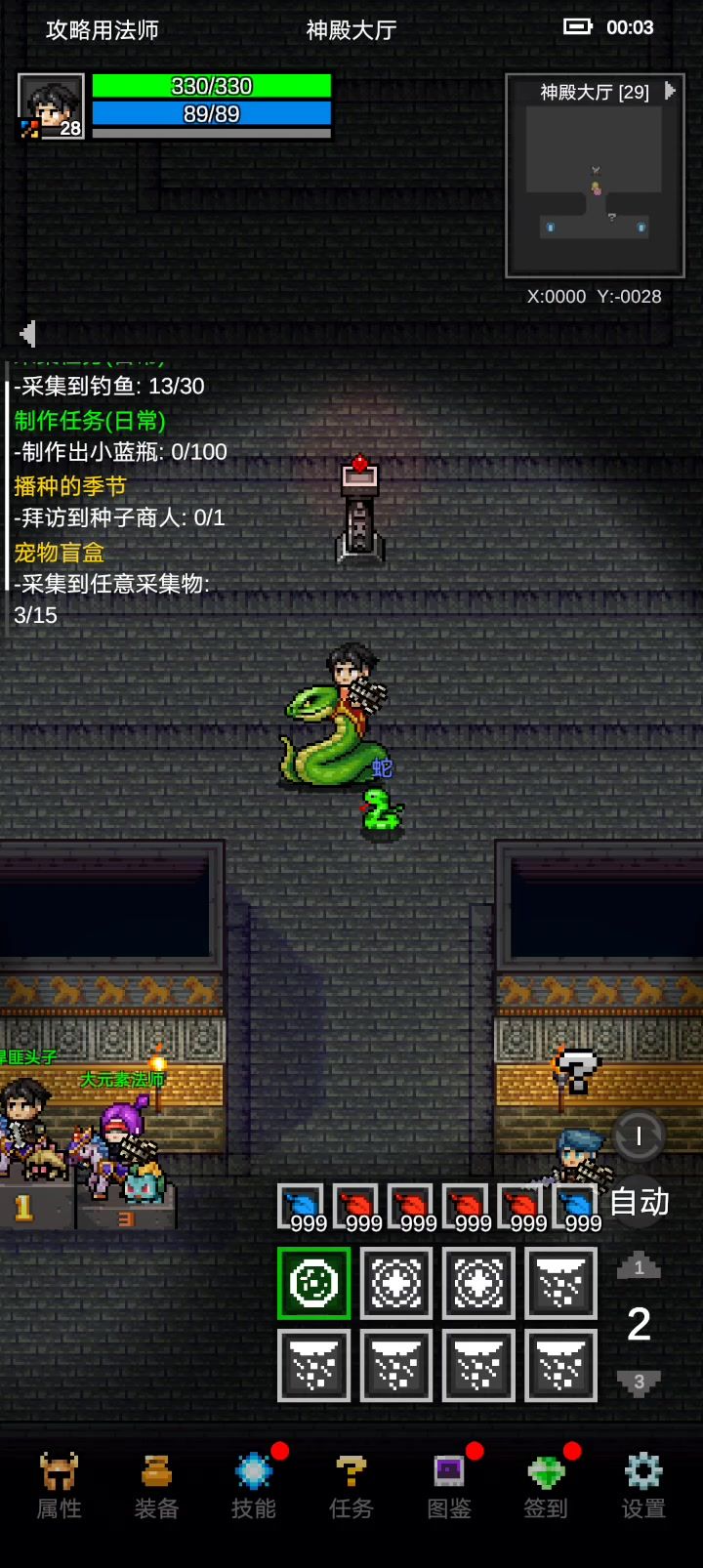Open the 装备 equipment tab
The image size is (703, 1568).
pos(156,1486)
